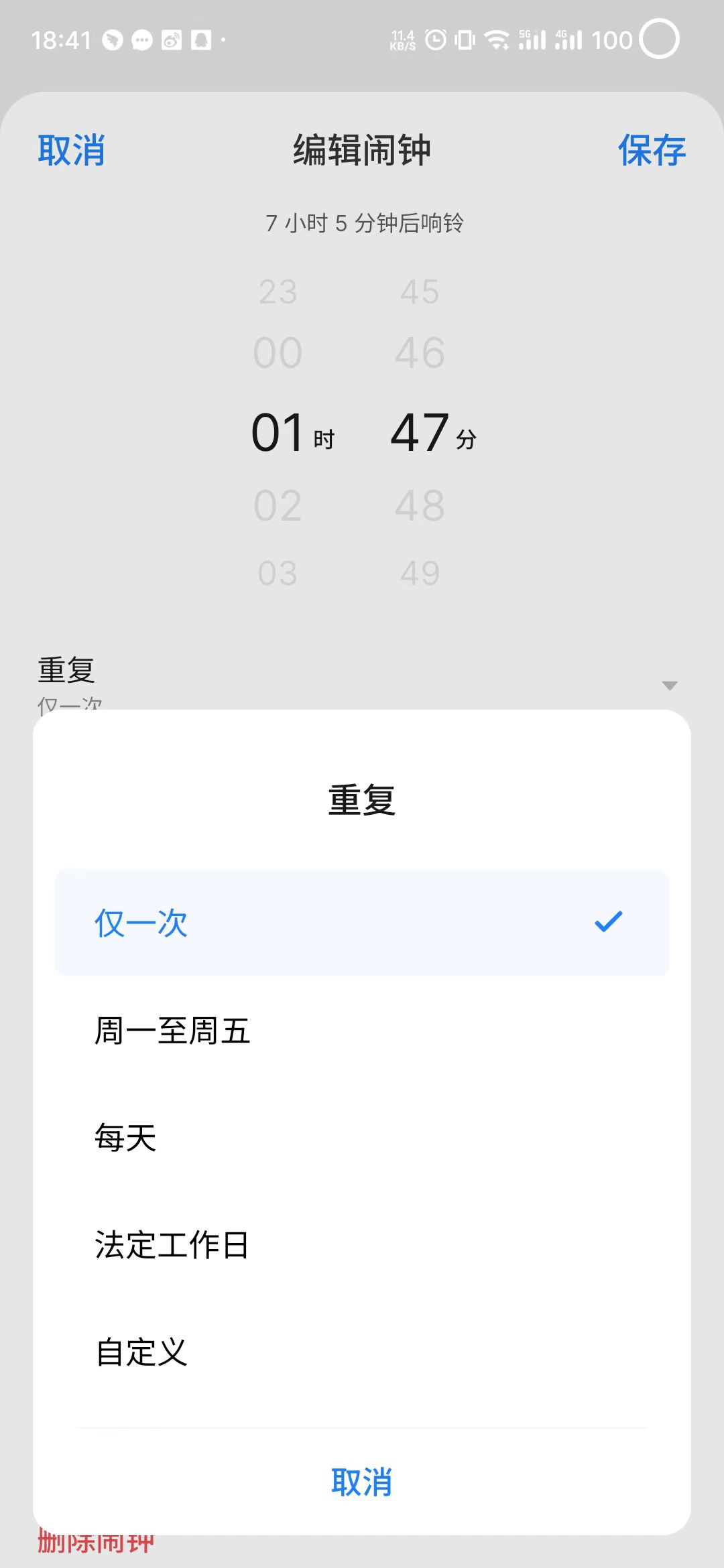Click the Weibo notification icon in status bar
This screenshot has height=1568, width=724.
pyautogui.click(x=171, y=39)
